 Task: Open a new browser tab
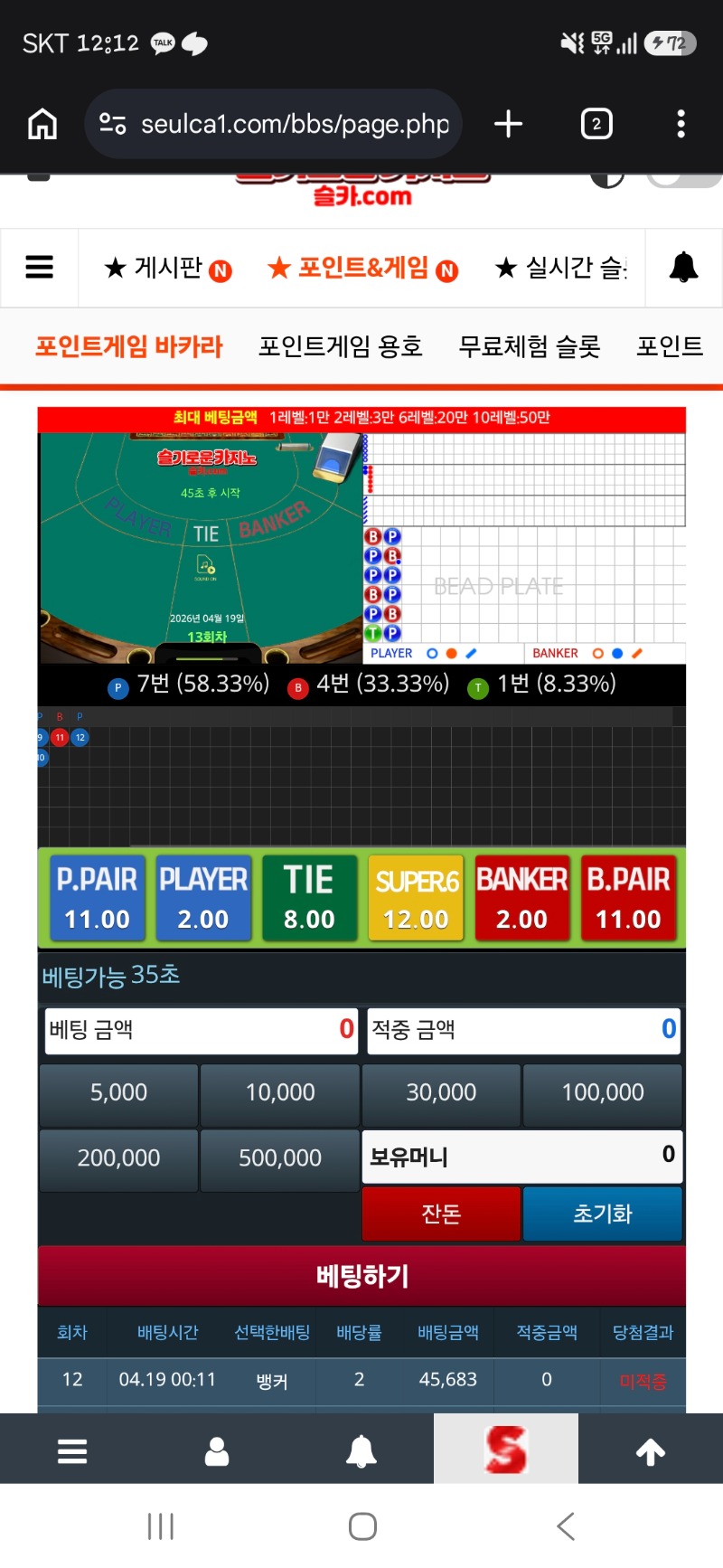click(x=509, y=124)
